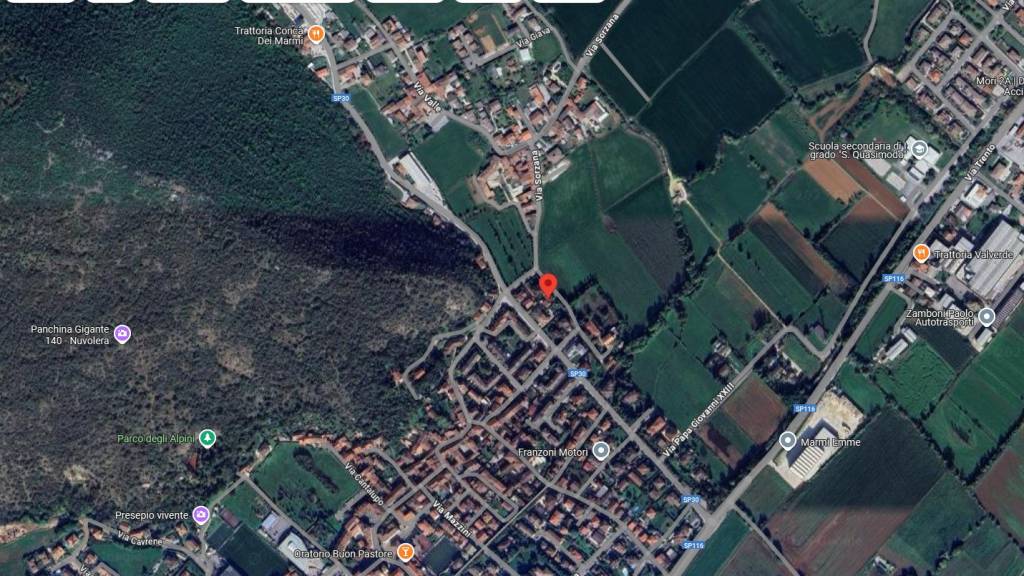Open the Franzoni Motori business marker
1024x576 pixels.
point(600,451)
